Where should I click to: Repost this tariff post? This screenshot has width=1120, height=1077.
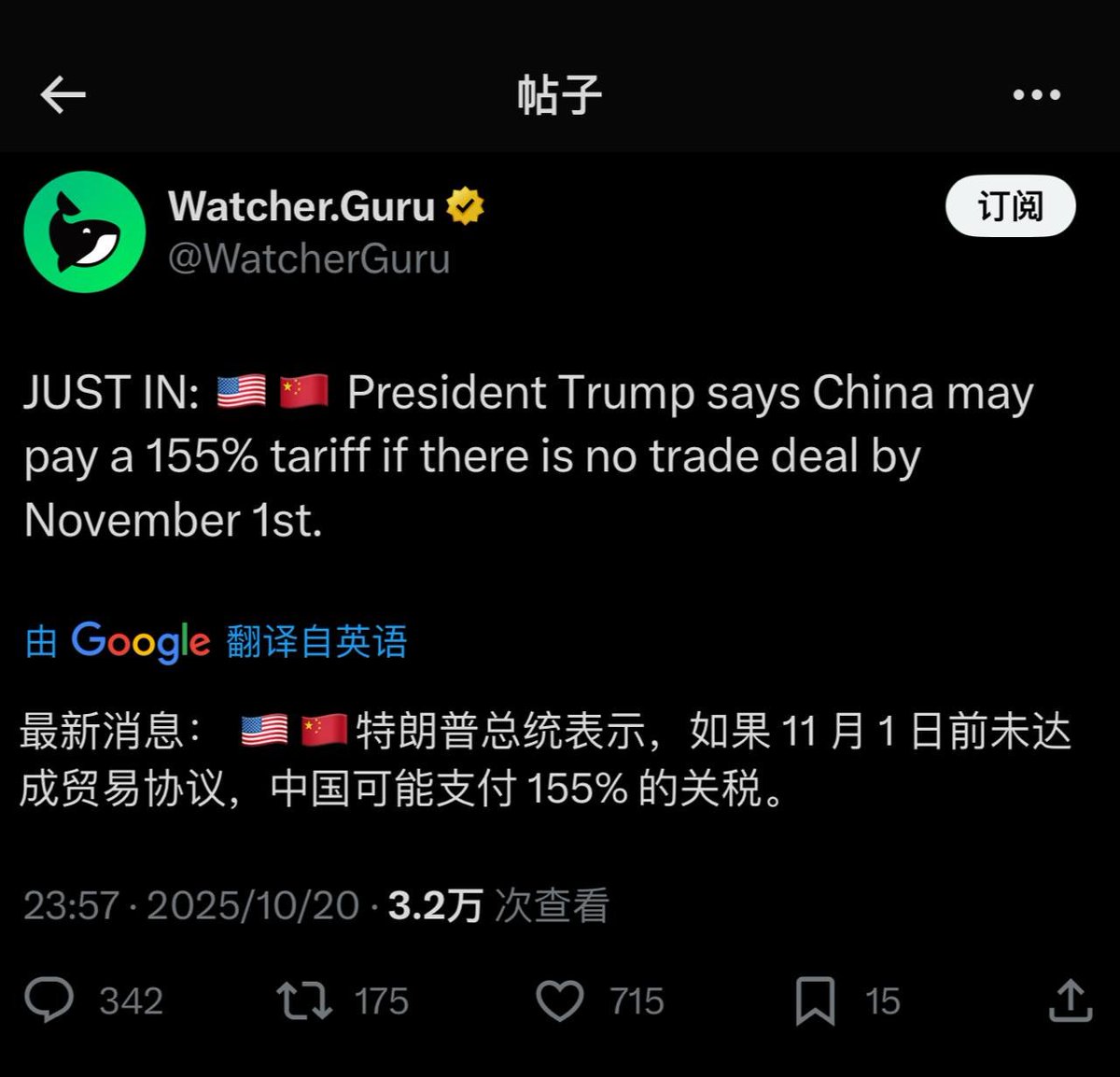click(304, 1000)
